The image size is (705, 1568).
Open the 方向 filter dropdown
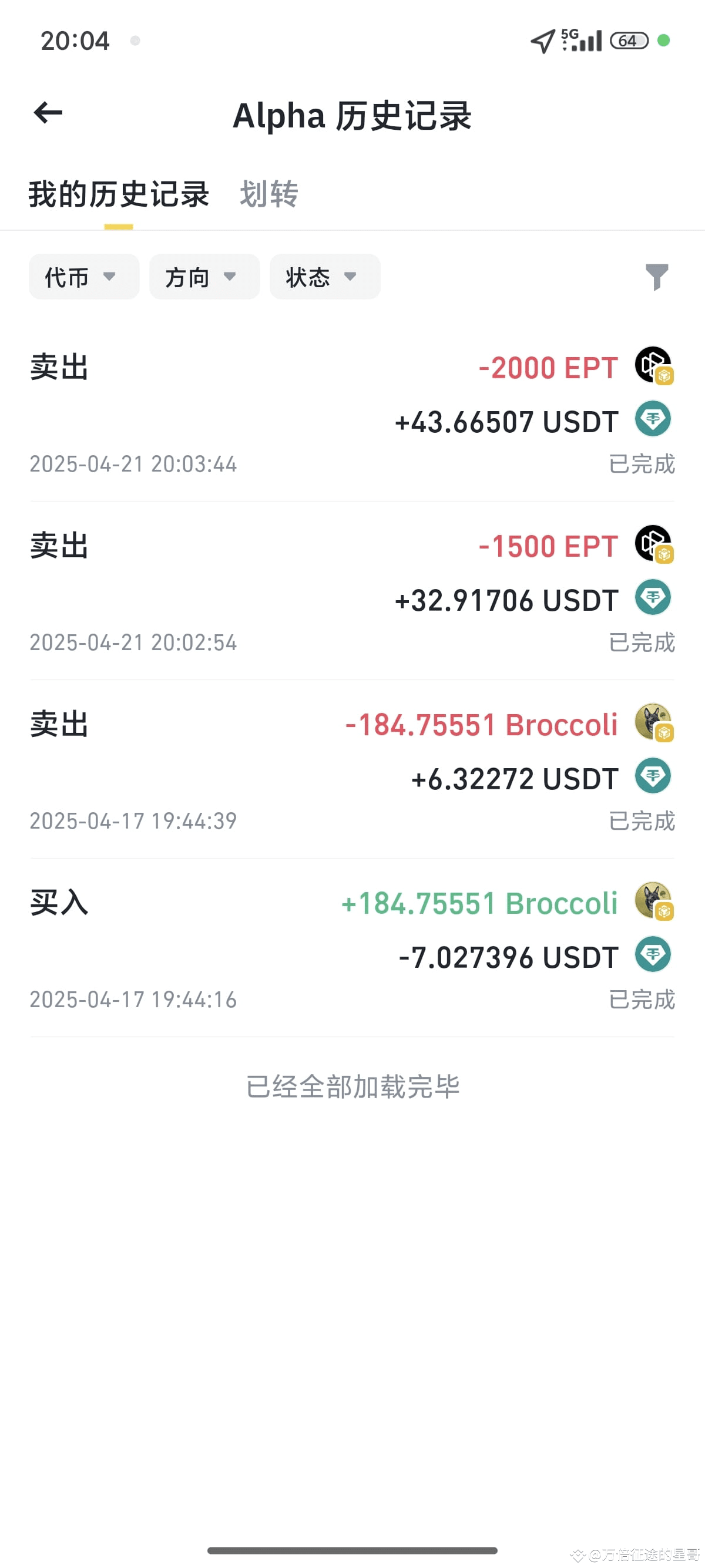coord(204,277)
